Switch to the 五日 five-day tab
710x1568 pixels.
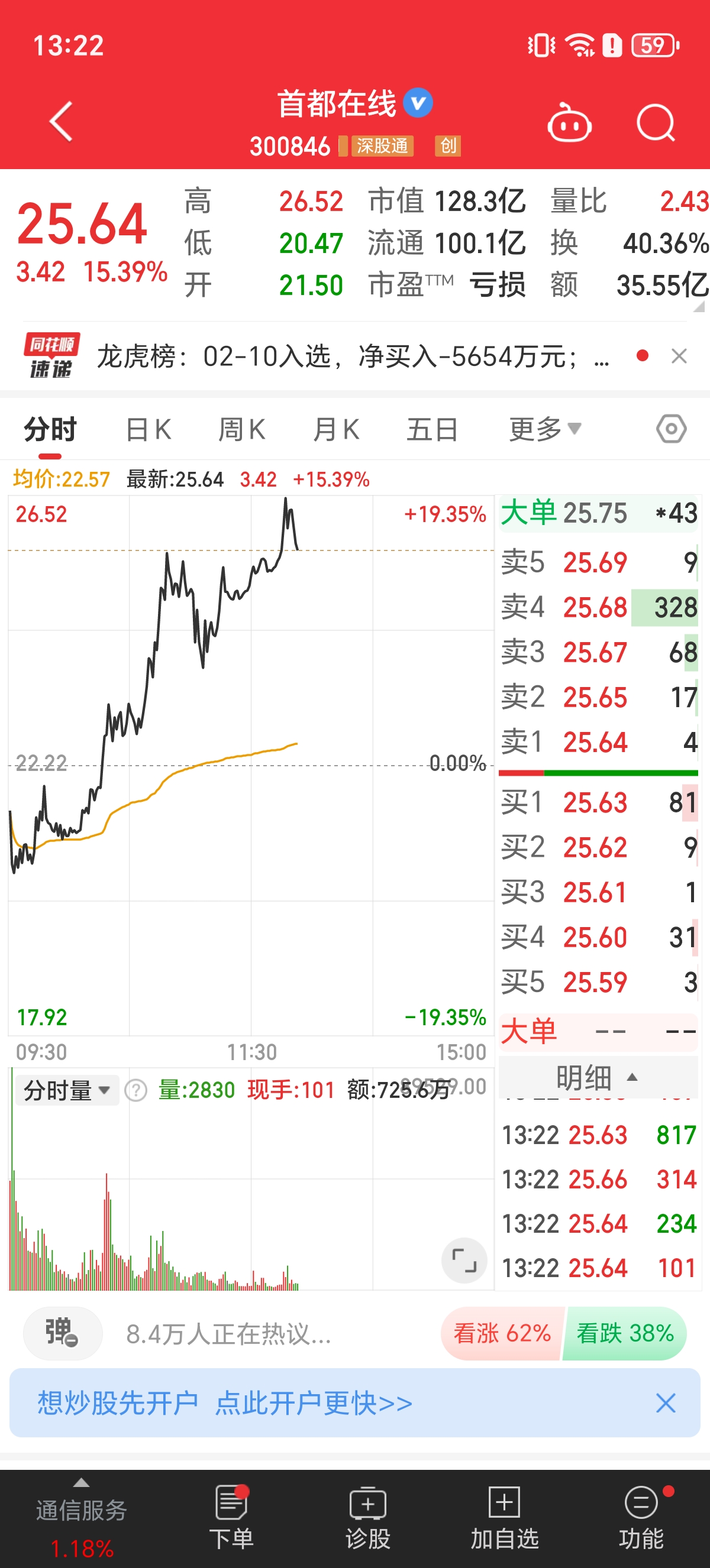point(431,428)
